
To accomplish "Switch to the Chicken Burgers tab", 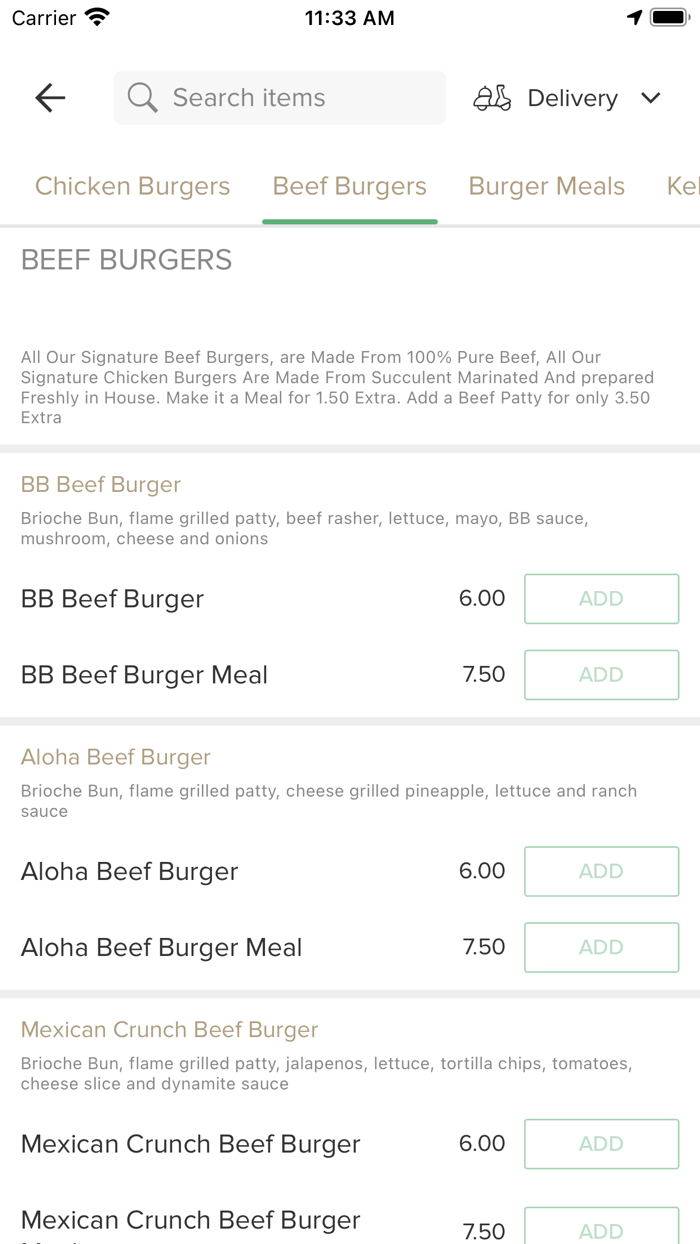I will tap(133, 186).
